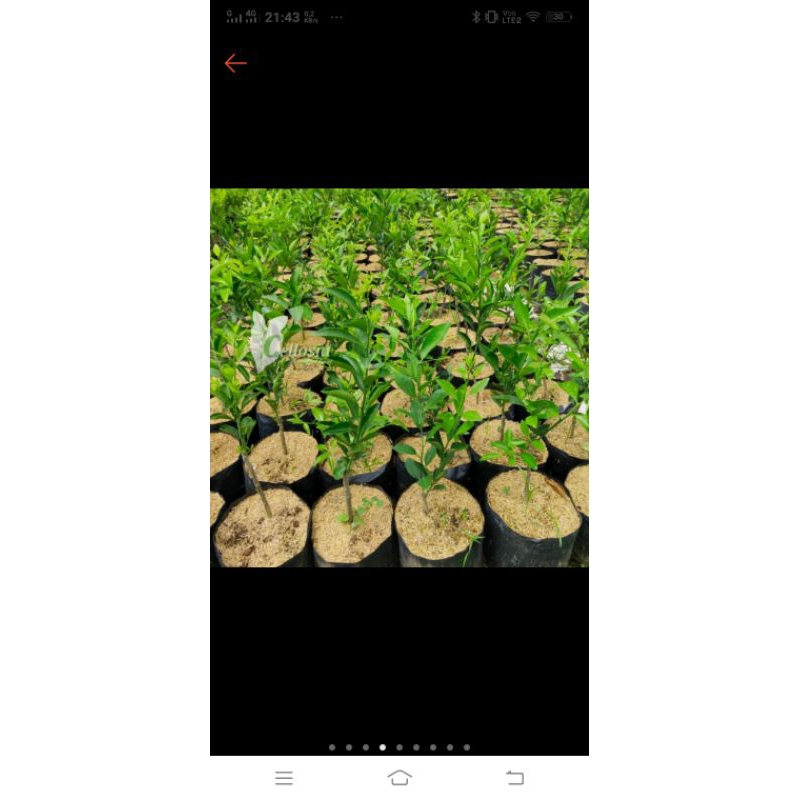Tap the red back arrow
Image resolution: width=800 pixels, height=800 pixels.
click(x=235, y=63)
